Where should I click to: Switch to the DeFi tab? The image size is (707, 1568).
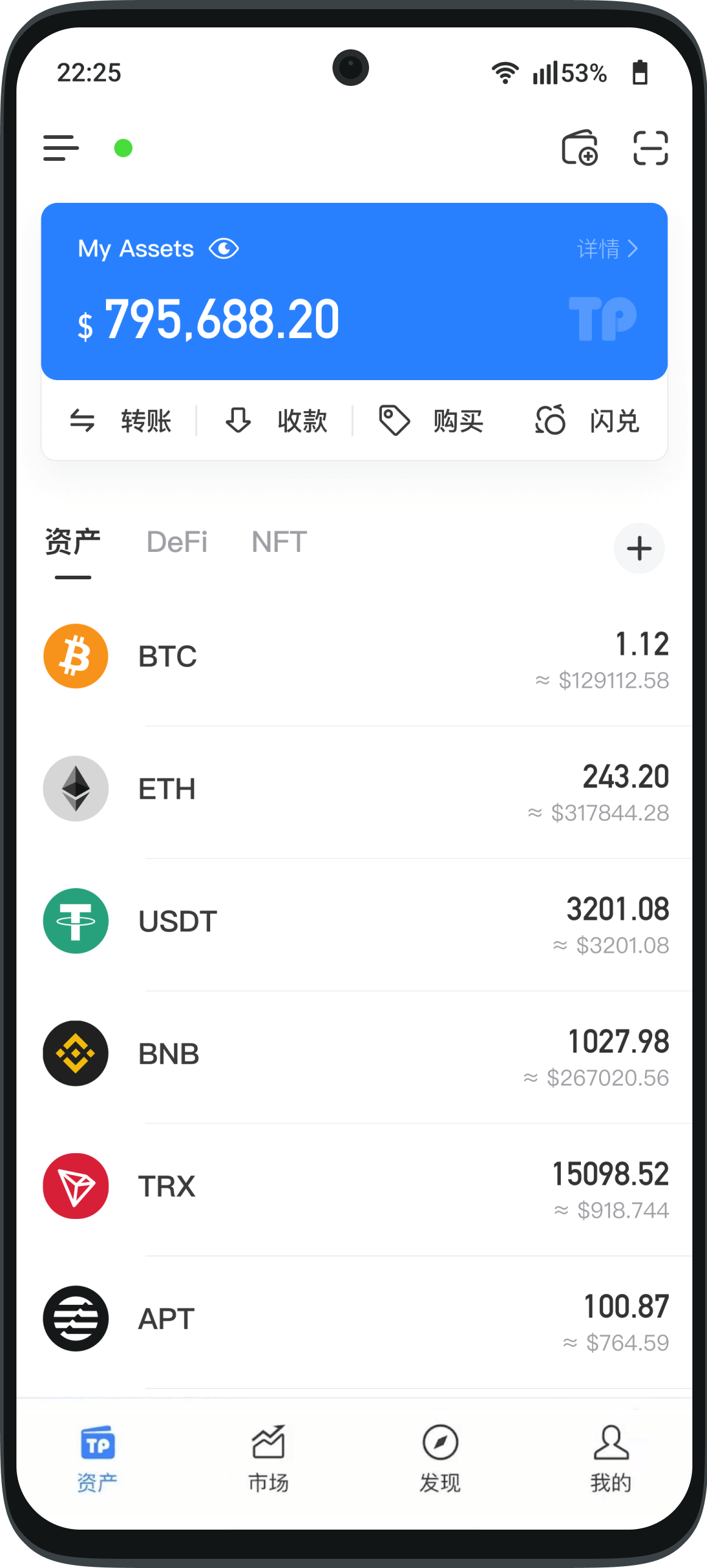click(x=177, y=542)
